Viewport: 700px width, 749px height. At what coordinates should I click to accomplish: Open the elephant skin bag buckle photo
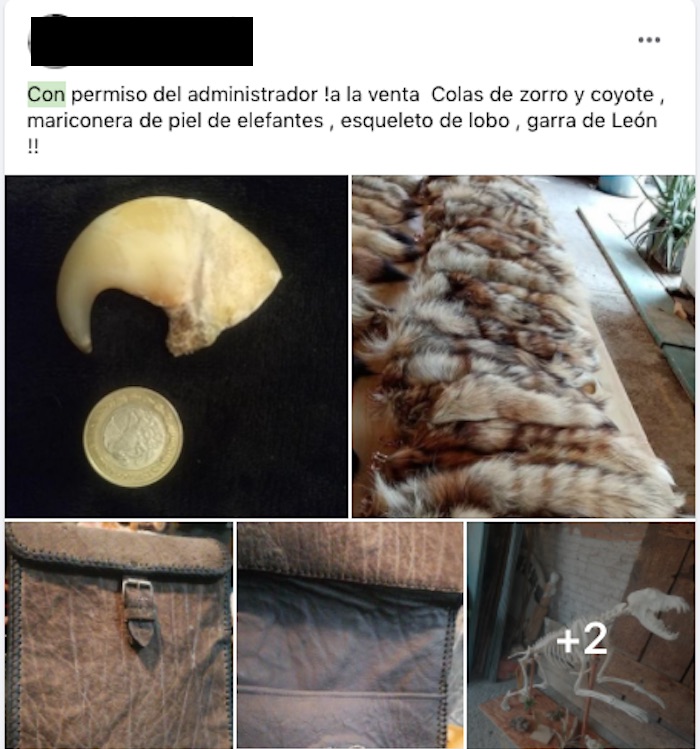(118, 634)
